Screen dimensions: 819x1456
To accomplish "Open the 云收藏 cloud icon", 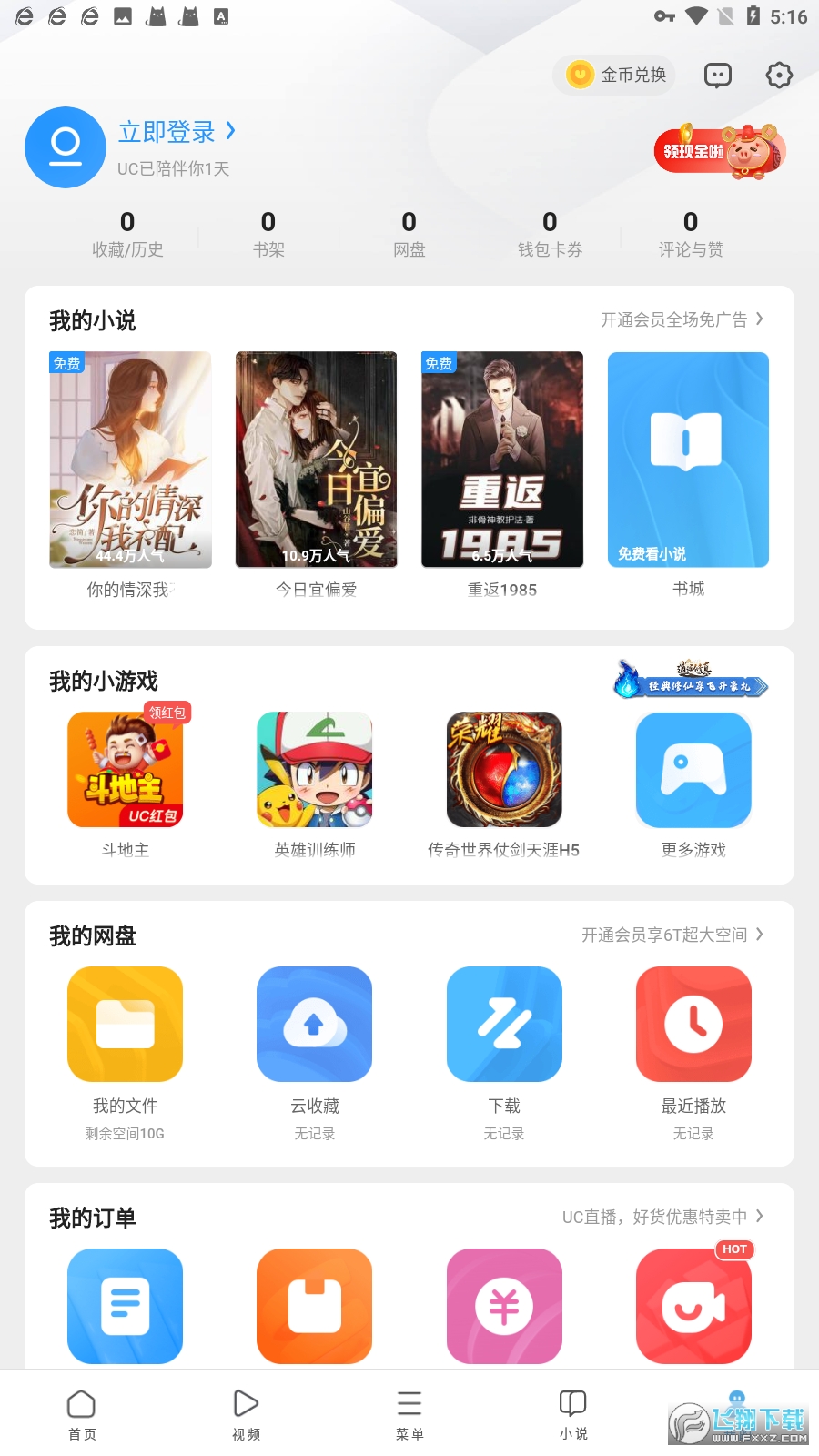I will (314, 1024).
